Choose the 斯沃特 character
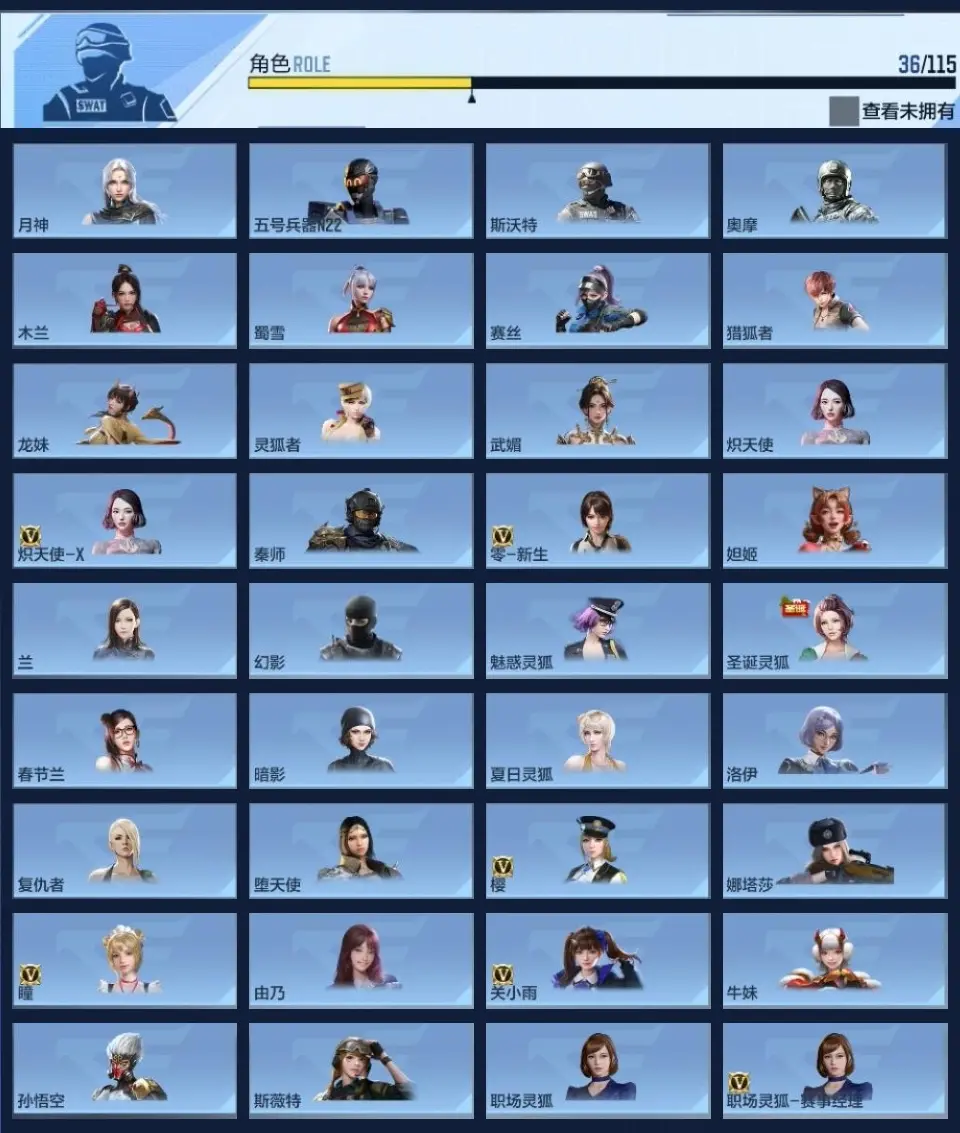The image size is (960, 1133). (x=598, y=191)
